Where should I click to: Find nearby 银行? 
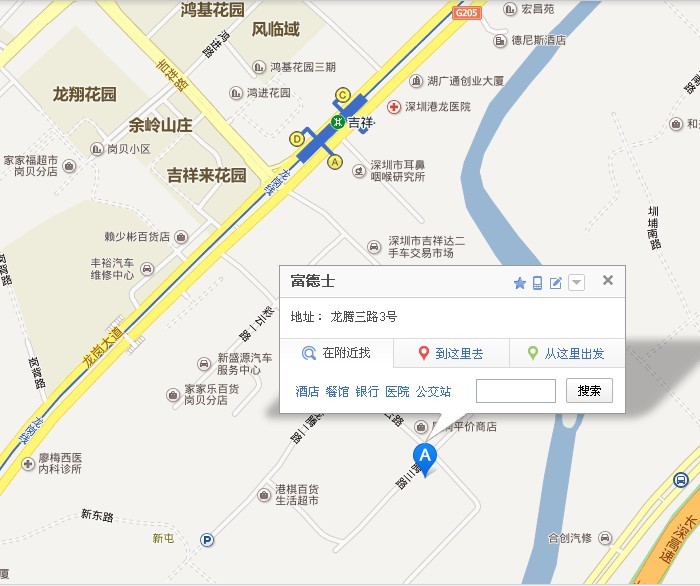[x=367, y=391]
